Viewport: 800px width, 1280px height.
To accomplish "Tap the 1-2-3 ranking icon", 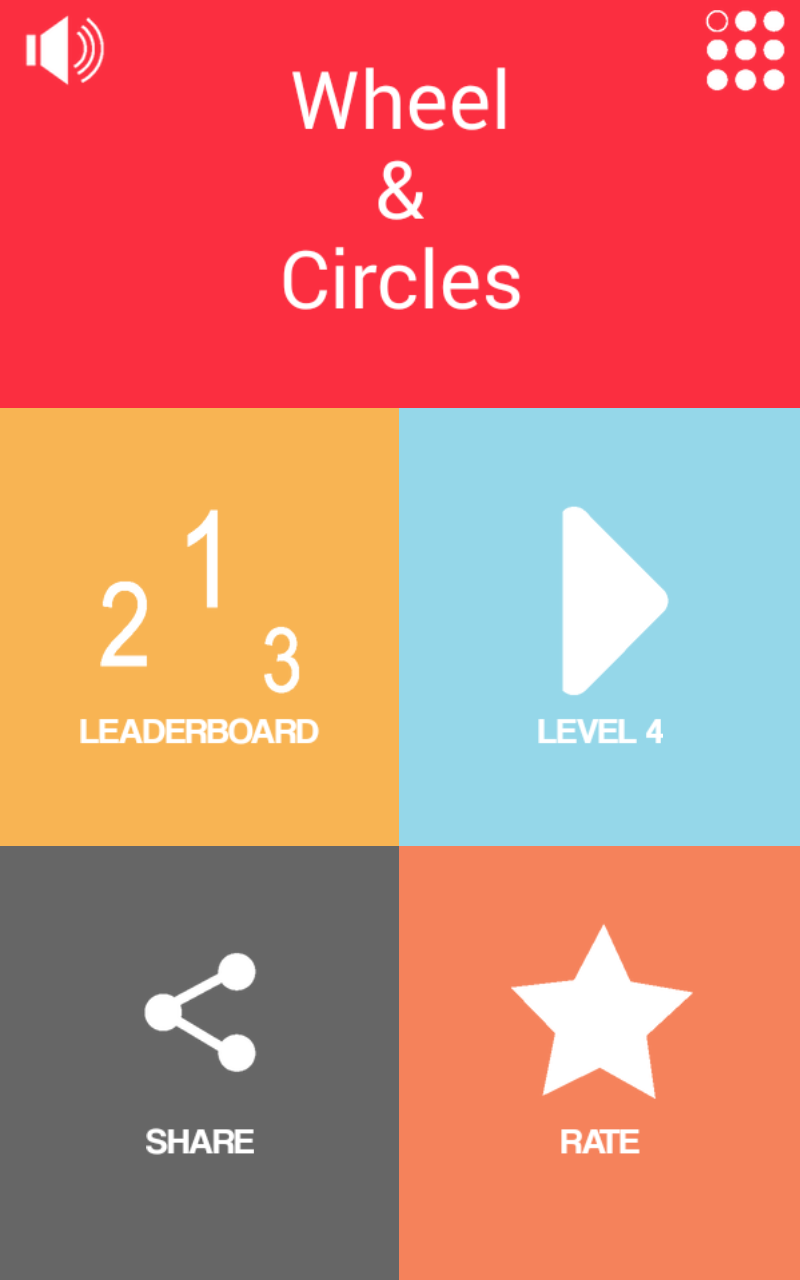I will click(200, 600).
